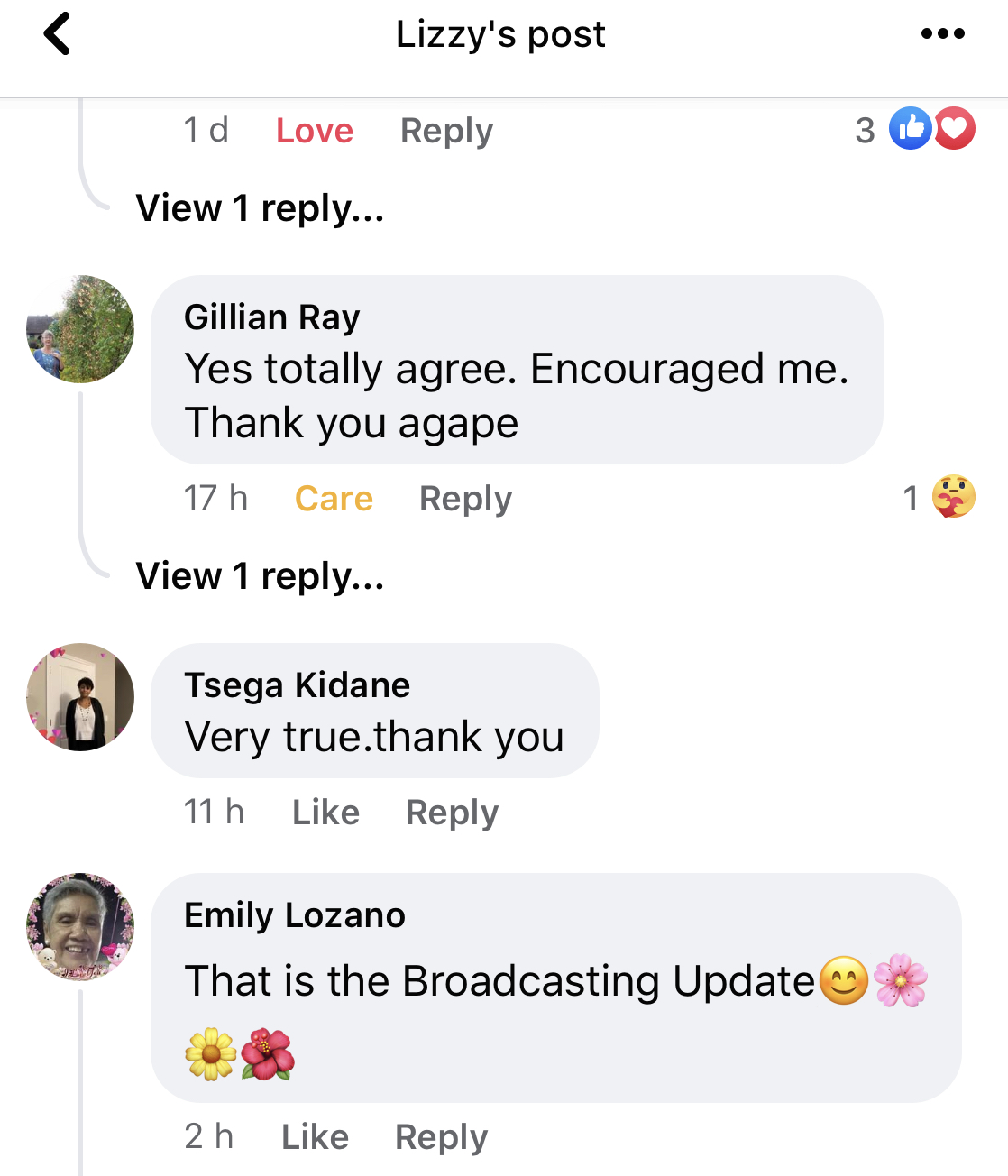The image size is (1008, 1176).
Task: Open Tsega Kidane's profile picture
Action: (80, 697)
